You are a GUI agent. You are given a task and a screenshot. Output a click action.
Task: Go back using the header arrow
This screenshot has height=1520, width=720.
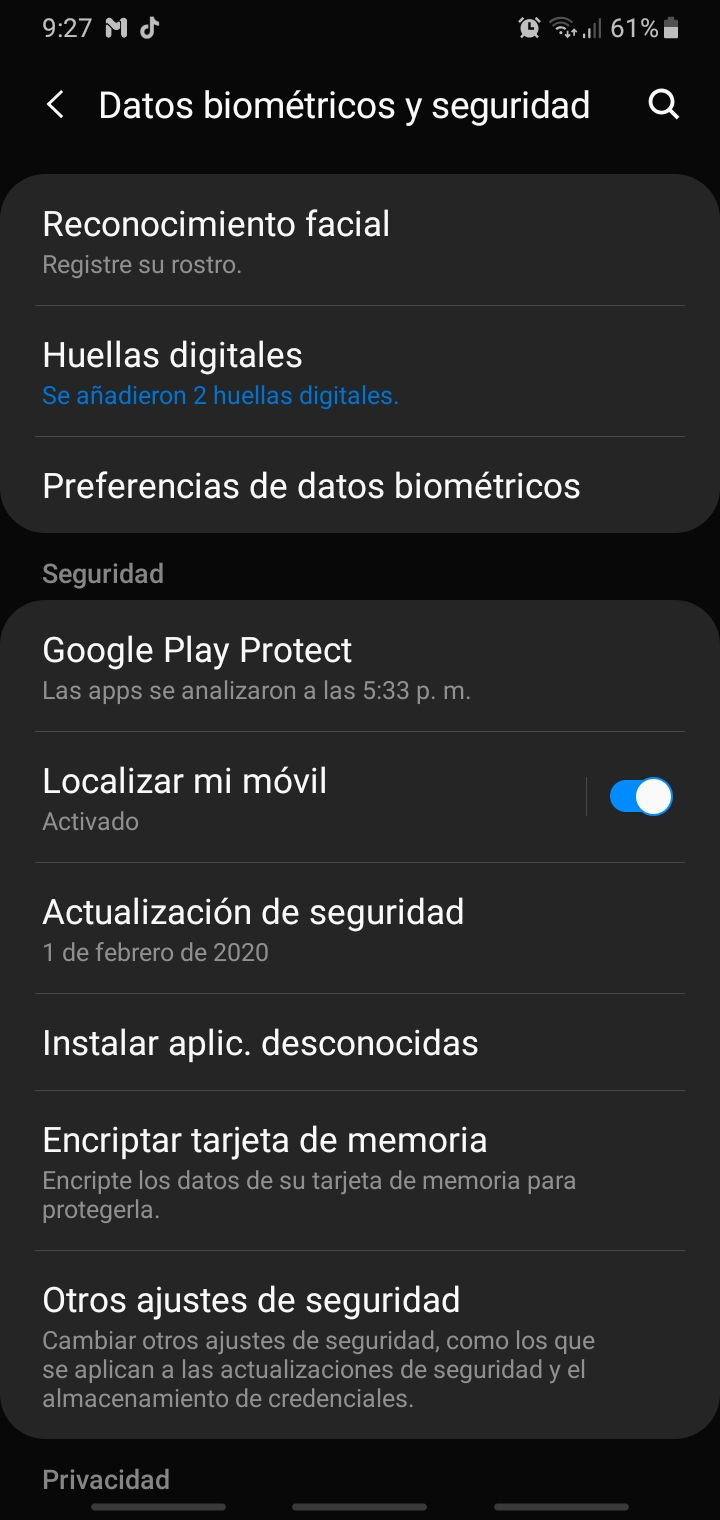click(x=55, y=105)
